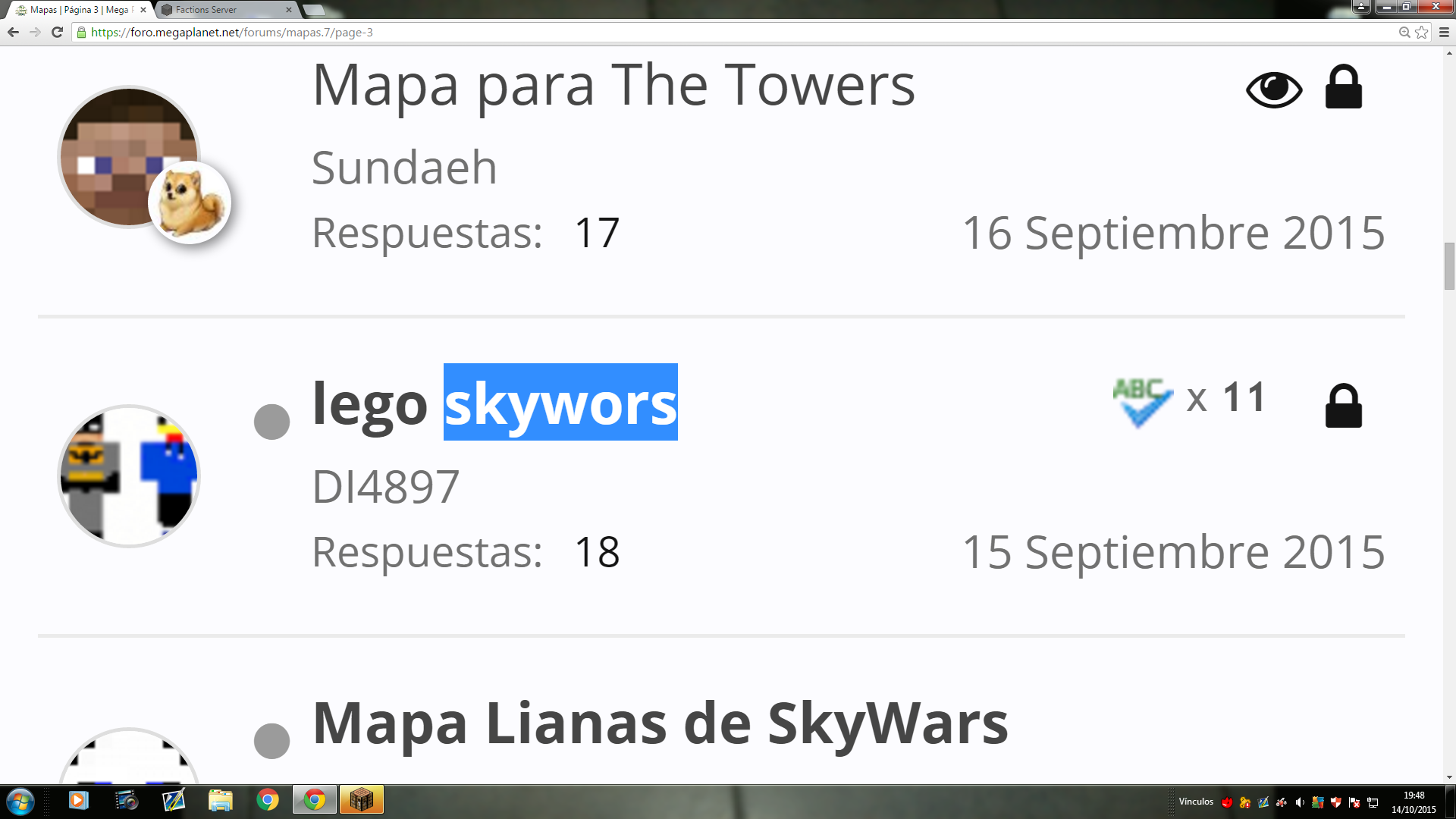
Task: Go back to the previous page
Action: pos(13,32)
